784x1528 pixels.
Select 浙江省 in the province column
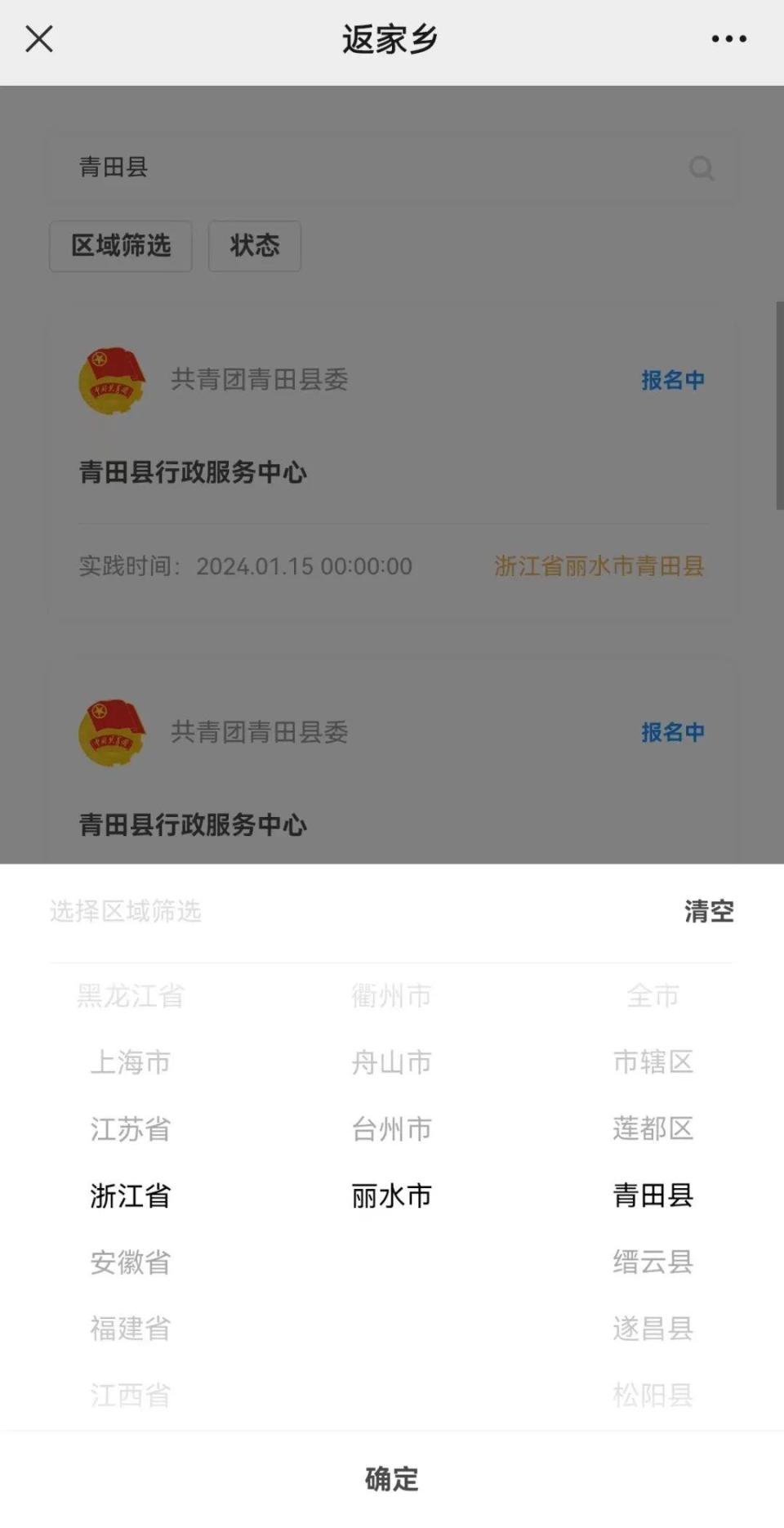point(129,1195)
